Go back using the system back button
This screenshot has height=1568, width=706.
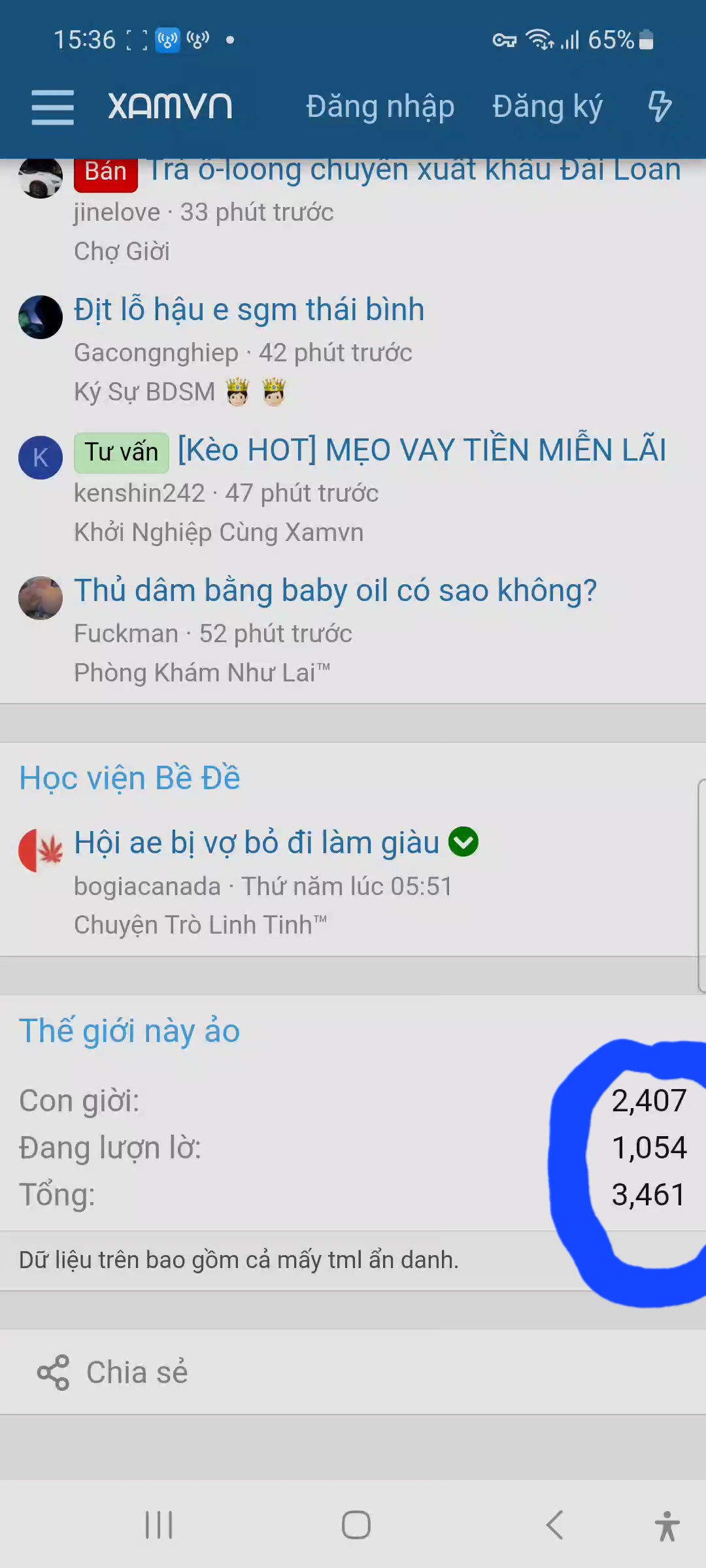pos(554,1526)
